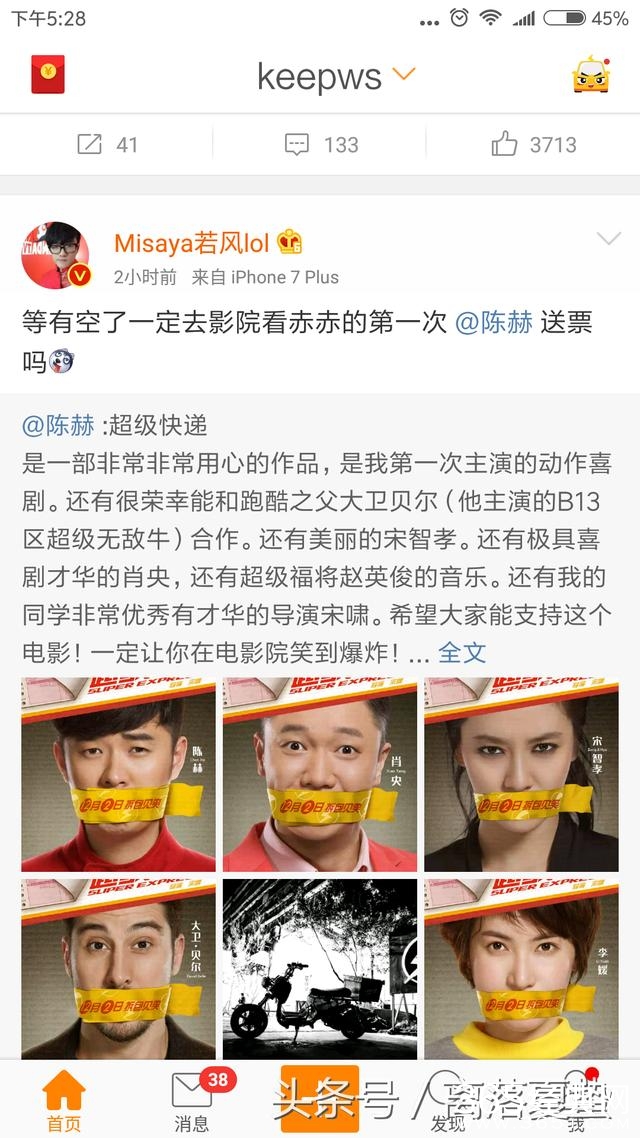Like the post with 3713 likes
Viewport: 640px width, 1138px height.
pos(533,145)
